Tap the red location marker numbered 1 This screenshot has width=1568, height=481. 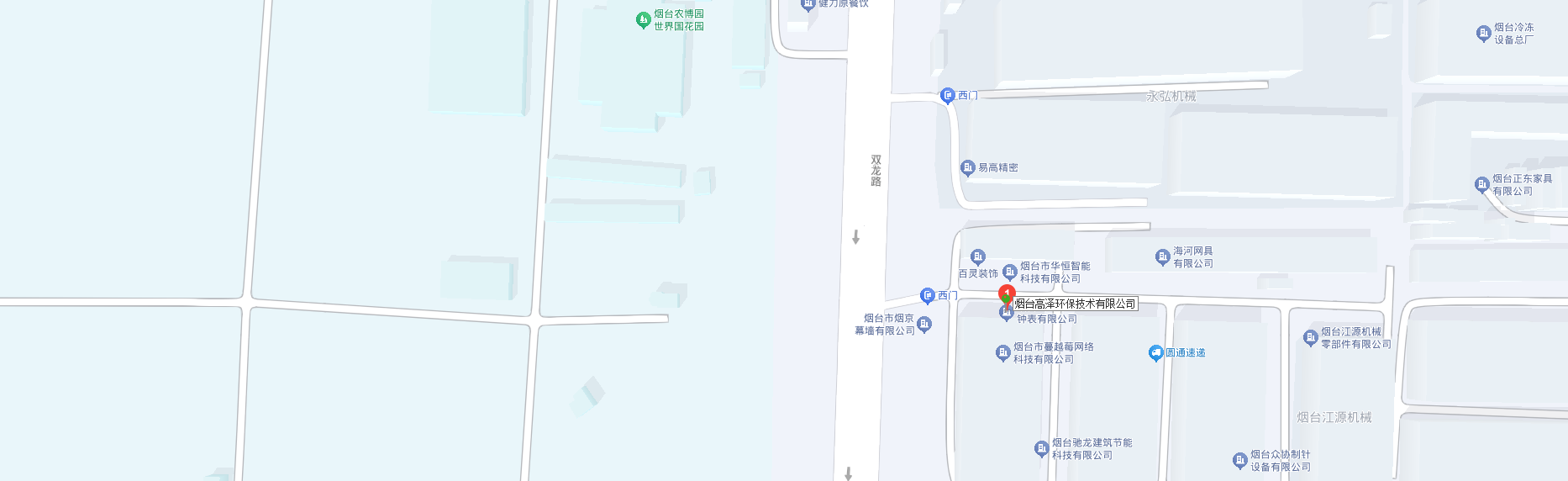[1007, 294]
